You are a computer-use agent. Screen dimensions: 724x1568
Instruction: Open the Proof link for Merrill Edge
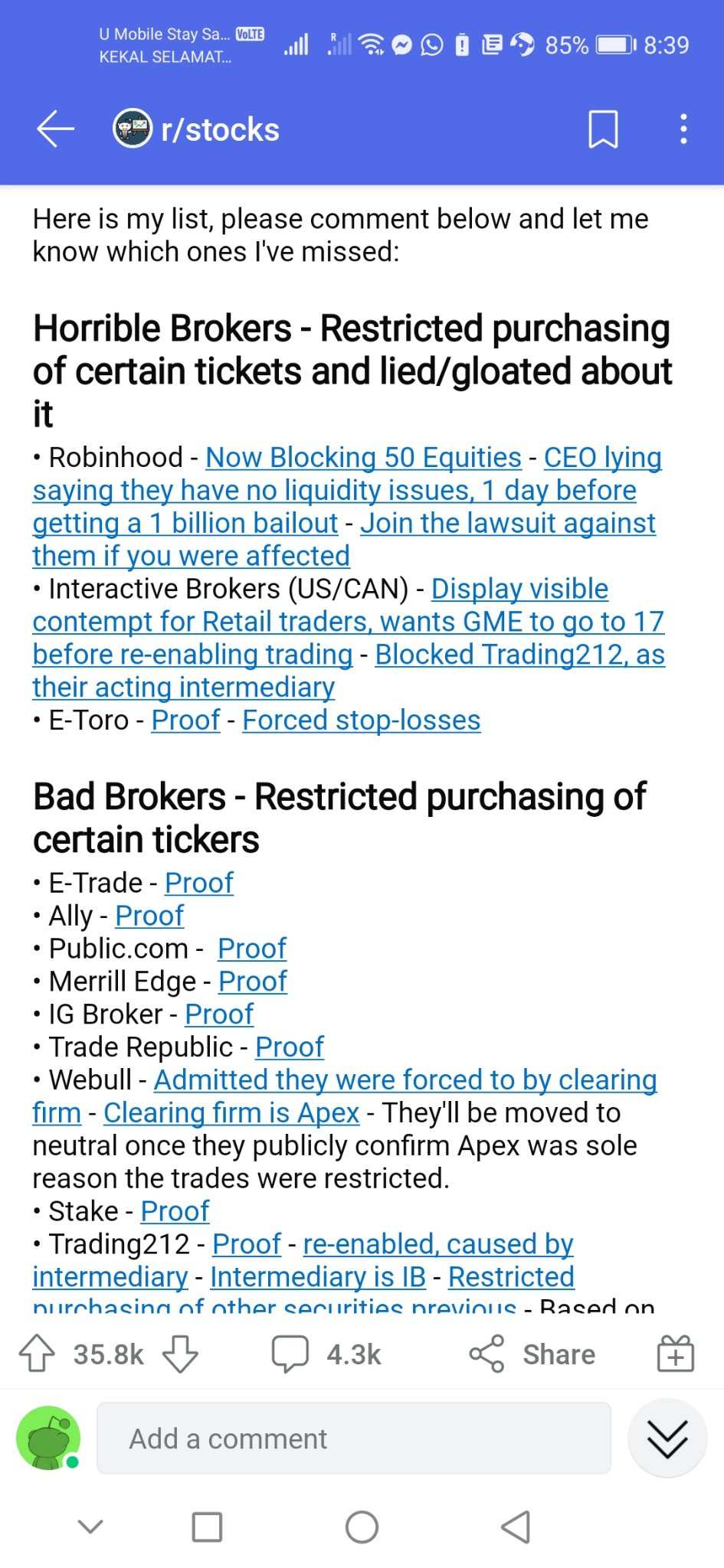253,982
